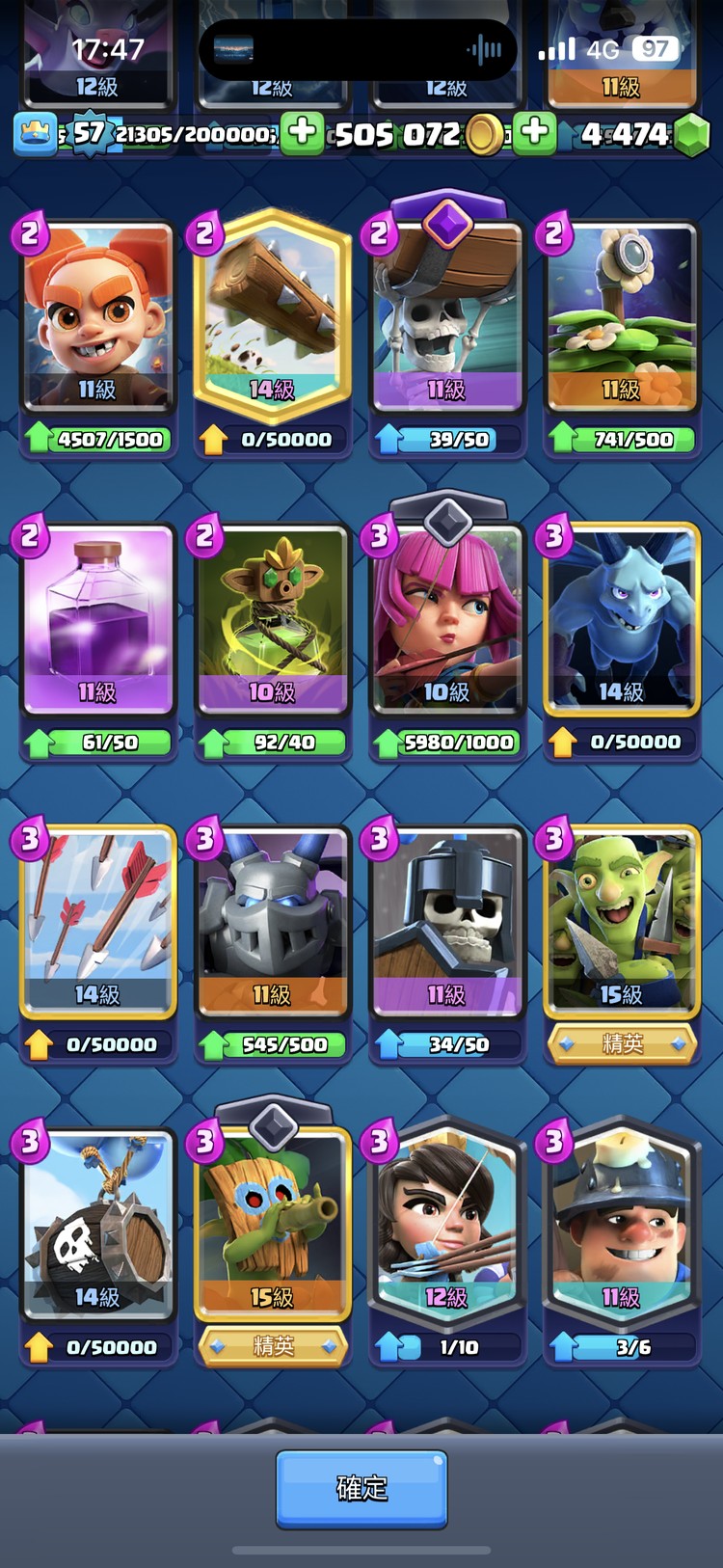Choose the Wall Breakers card with 39/50

[x=446, y=318]
